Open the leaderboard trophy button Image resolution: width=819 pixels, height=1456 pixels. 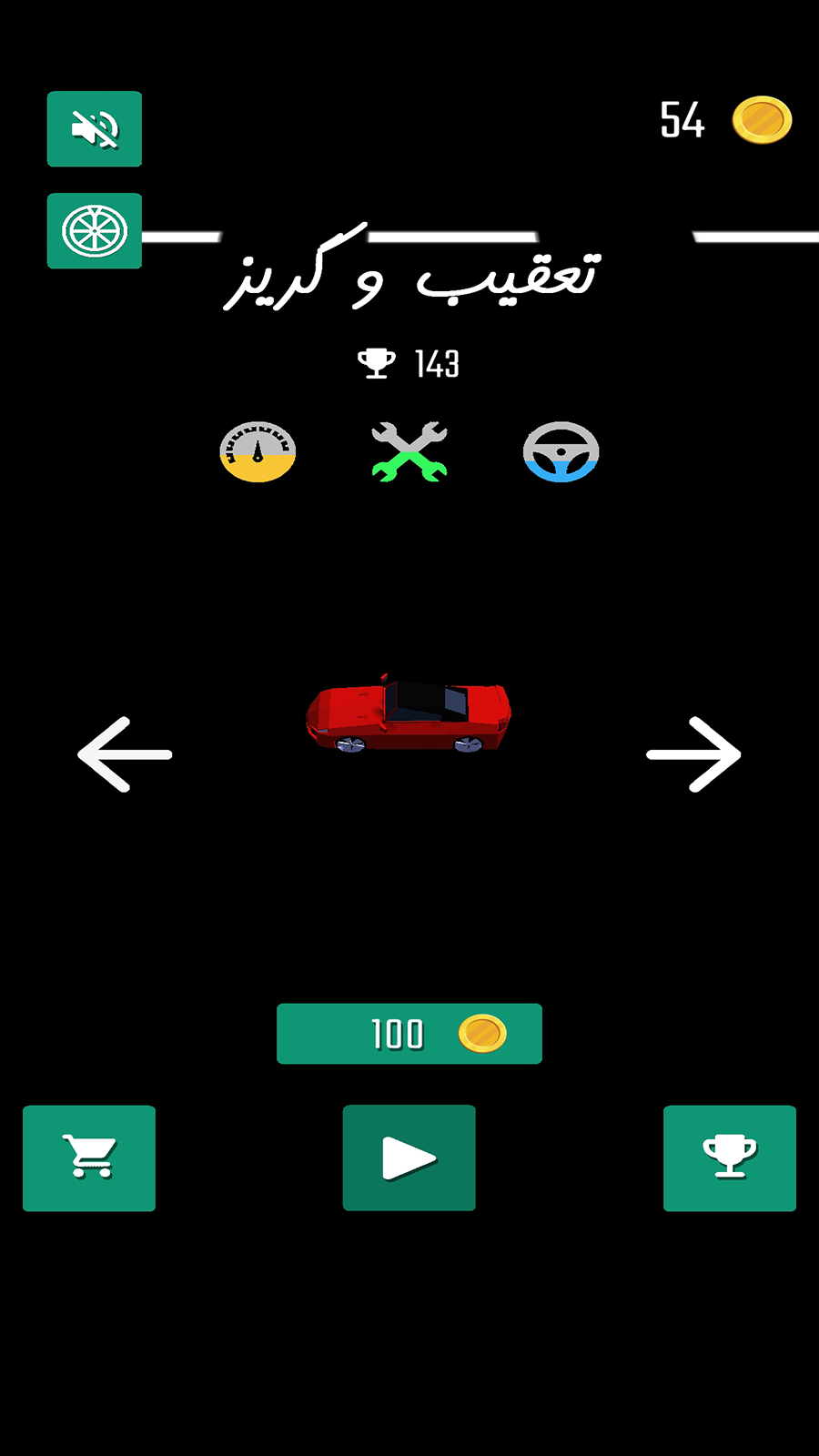tap(730, 1158)
